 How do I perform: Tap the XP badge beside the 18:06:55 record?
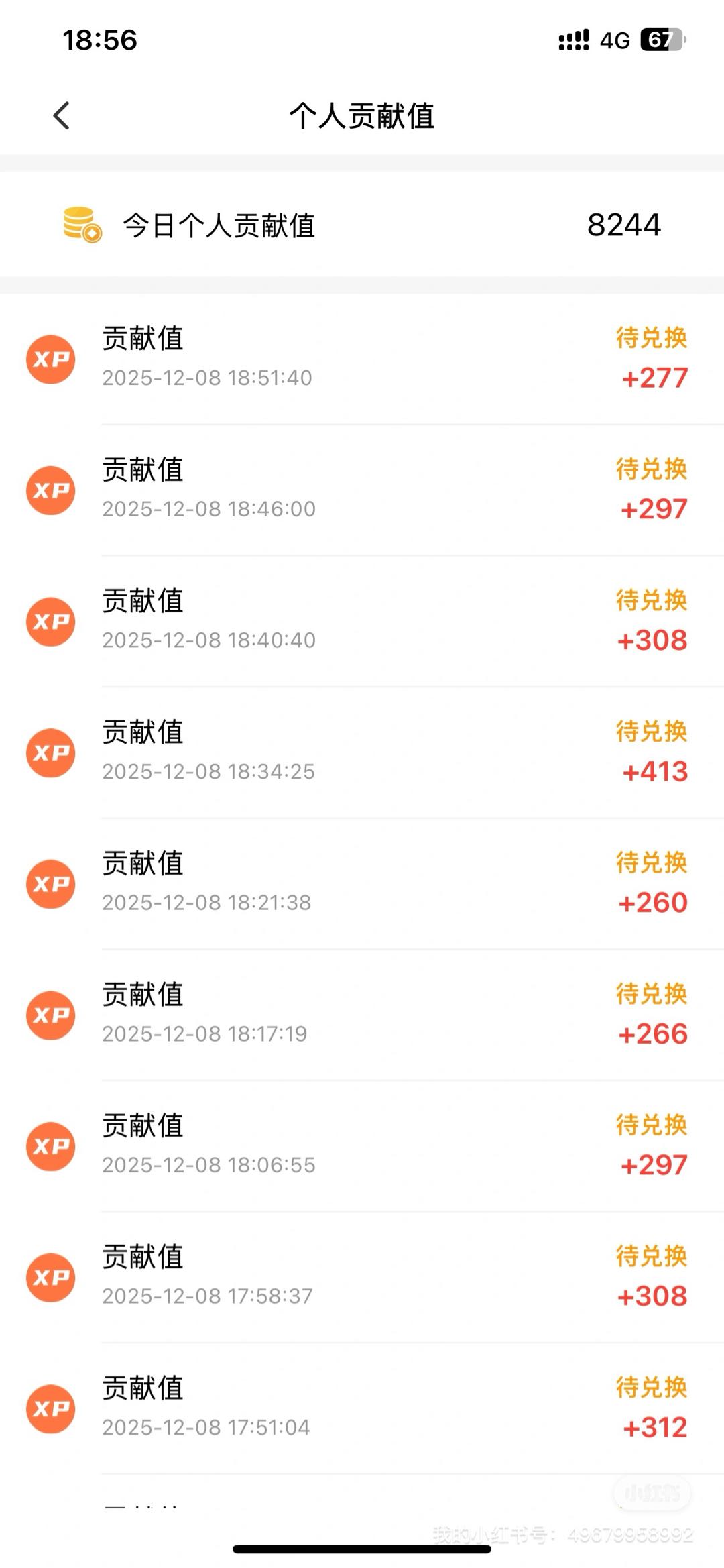[50, 1146]
